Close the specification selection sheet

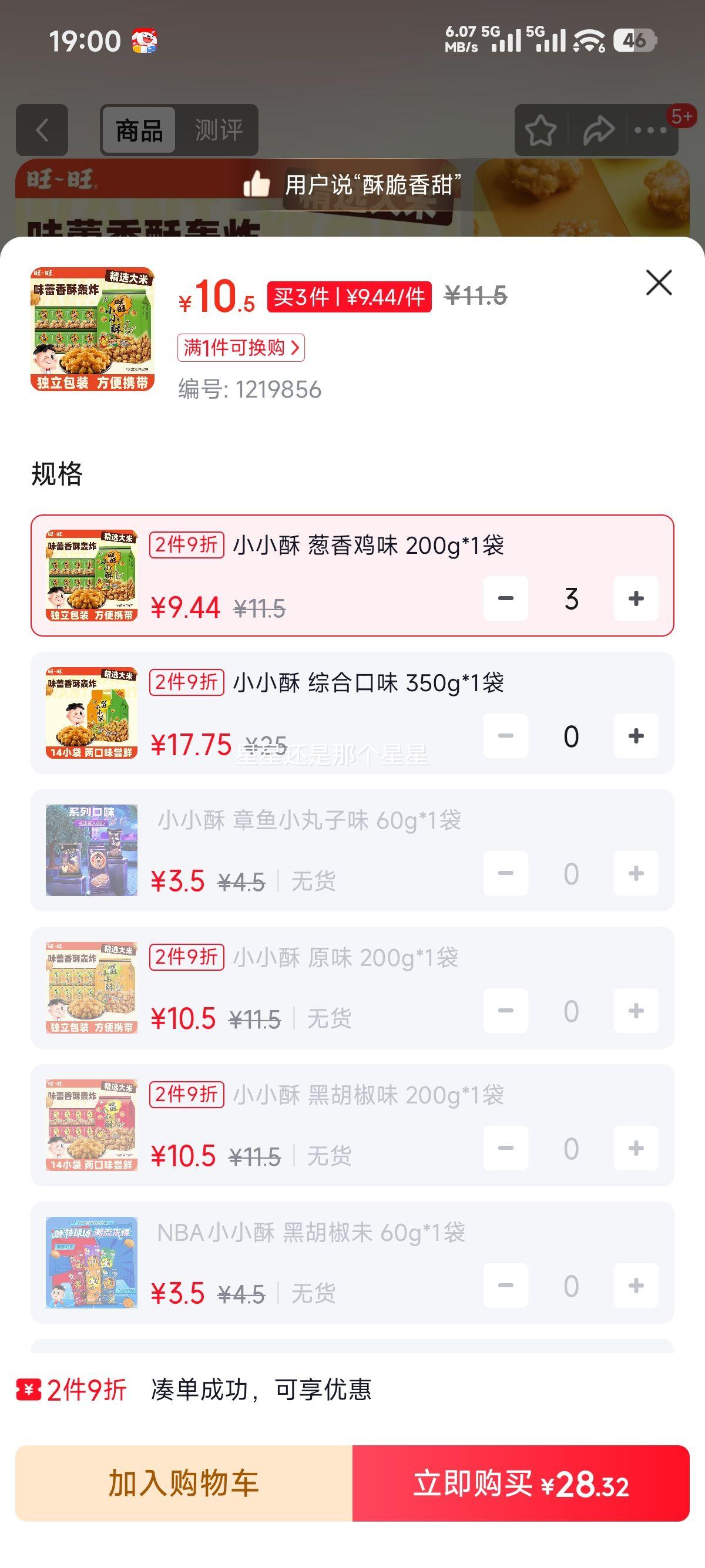(659, 283)
